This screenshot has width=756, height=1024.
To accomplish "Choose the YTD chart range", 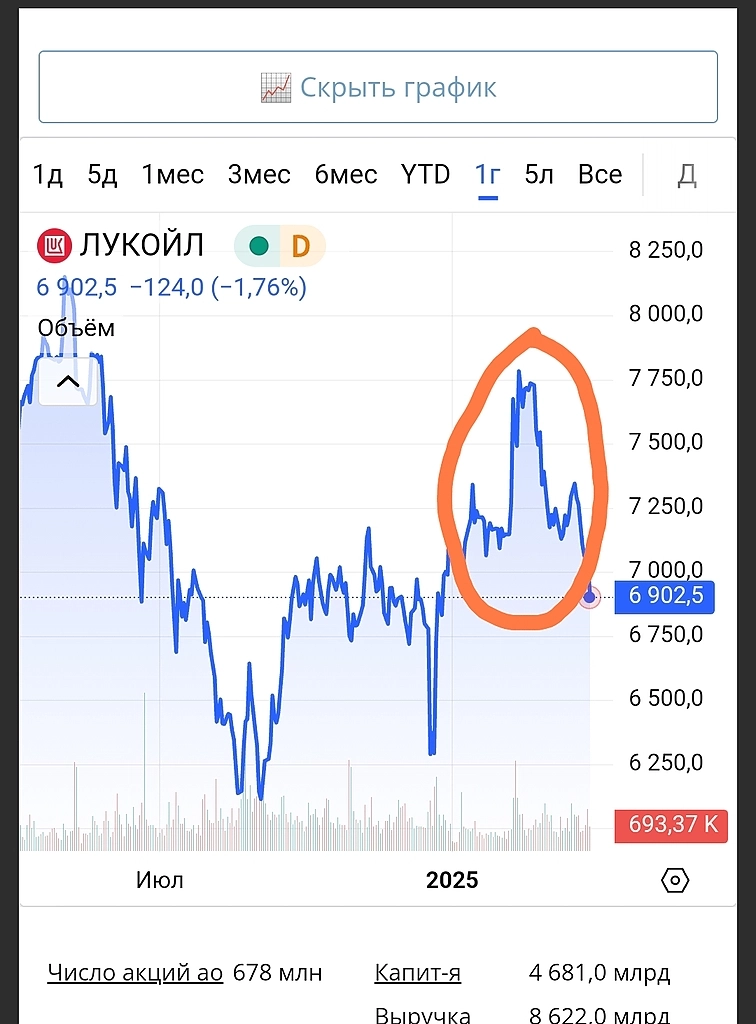I will point(426,175).
